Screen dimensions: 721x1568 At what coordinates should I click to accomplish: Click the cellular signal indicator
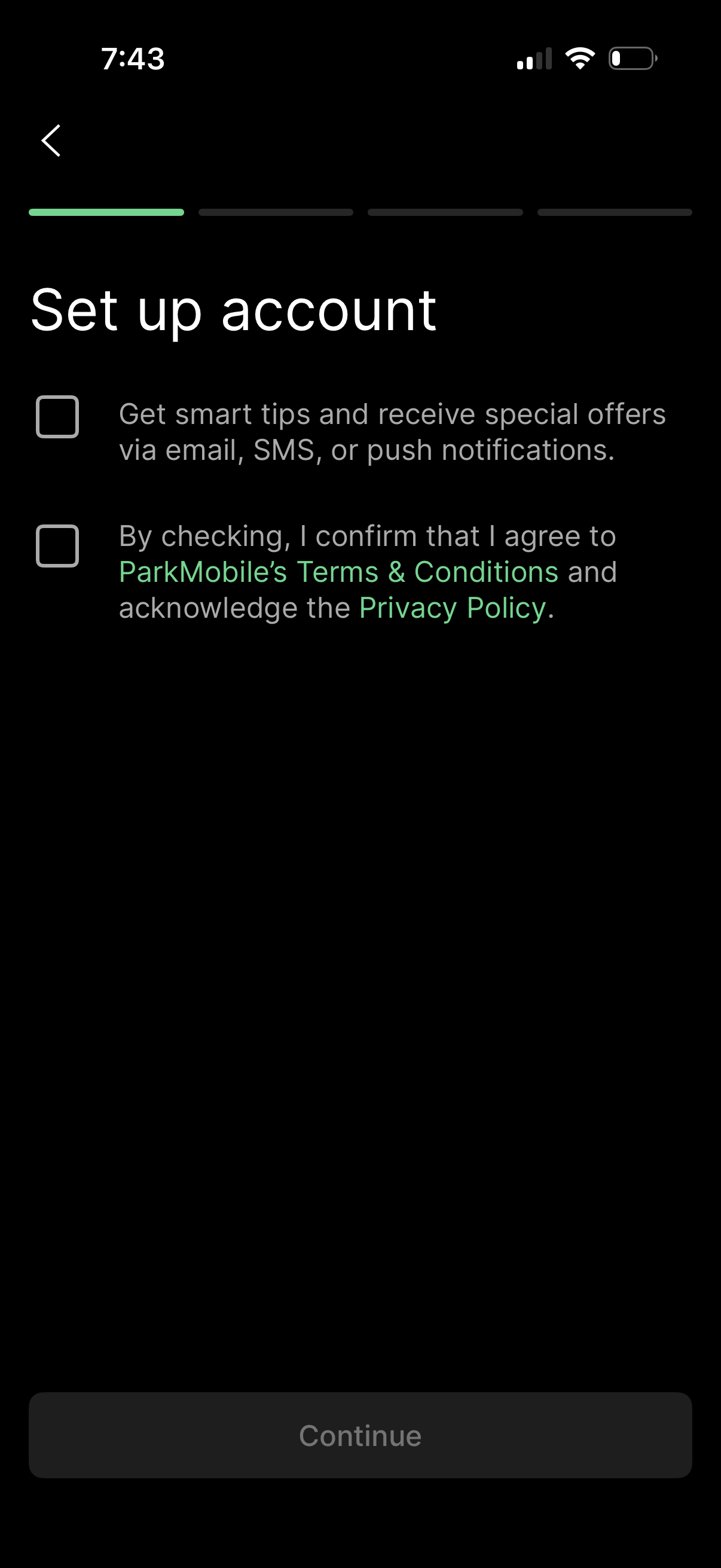[x=535, y=59]
